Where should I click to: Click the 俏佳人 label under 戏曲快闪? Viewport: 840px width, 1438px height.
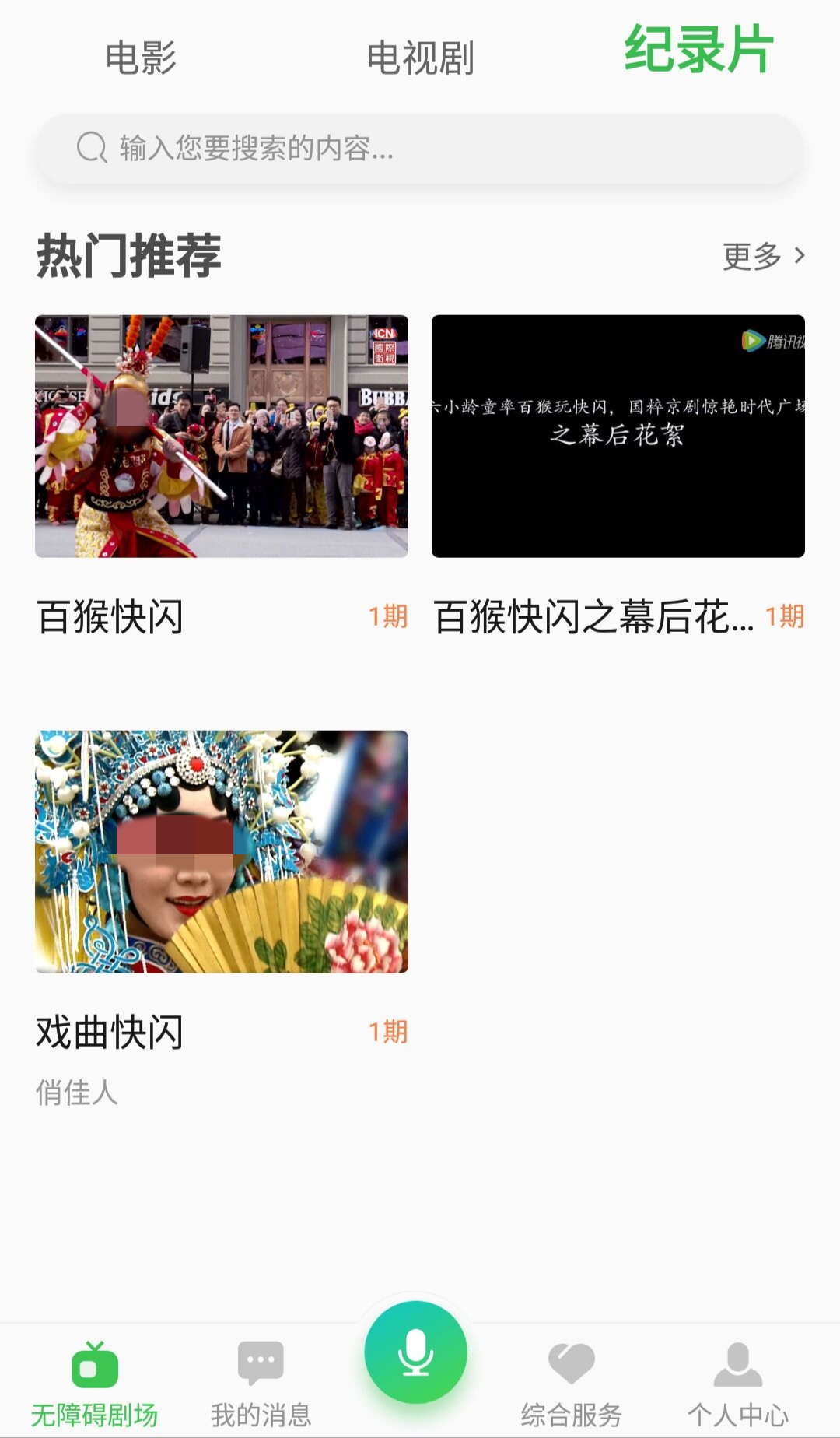click(78, 1093)
